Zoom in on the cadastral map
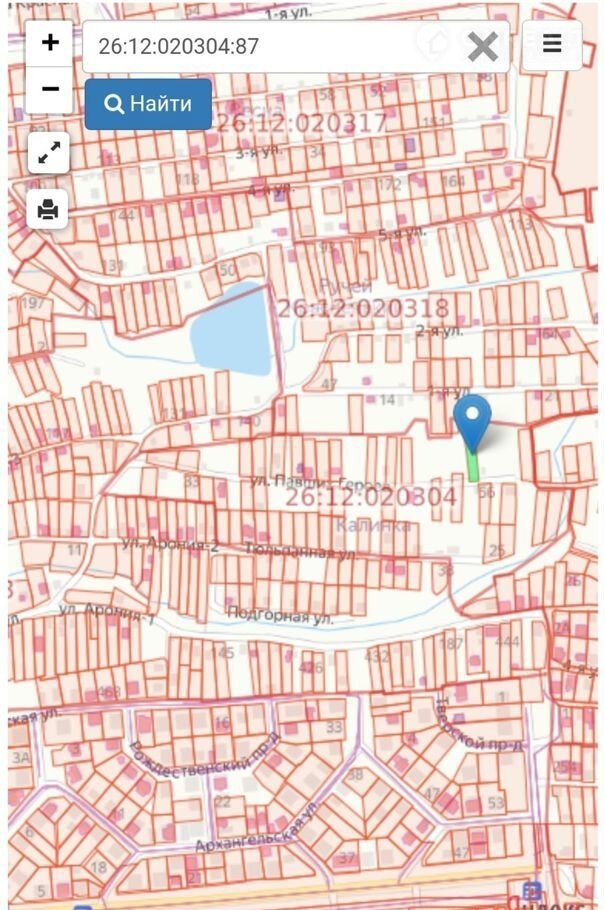Viewport: 605px width, 910px height. [50, 43]
